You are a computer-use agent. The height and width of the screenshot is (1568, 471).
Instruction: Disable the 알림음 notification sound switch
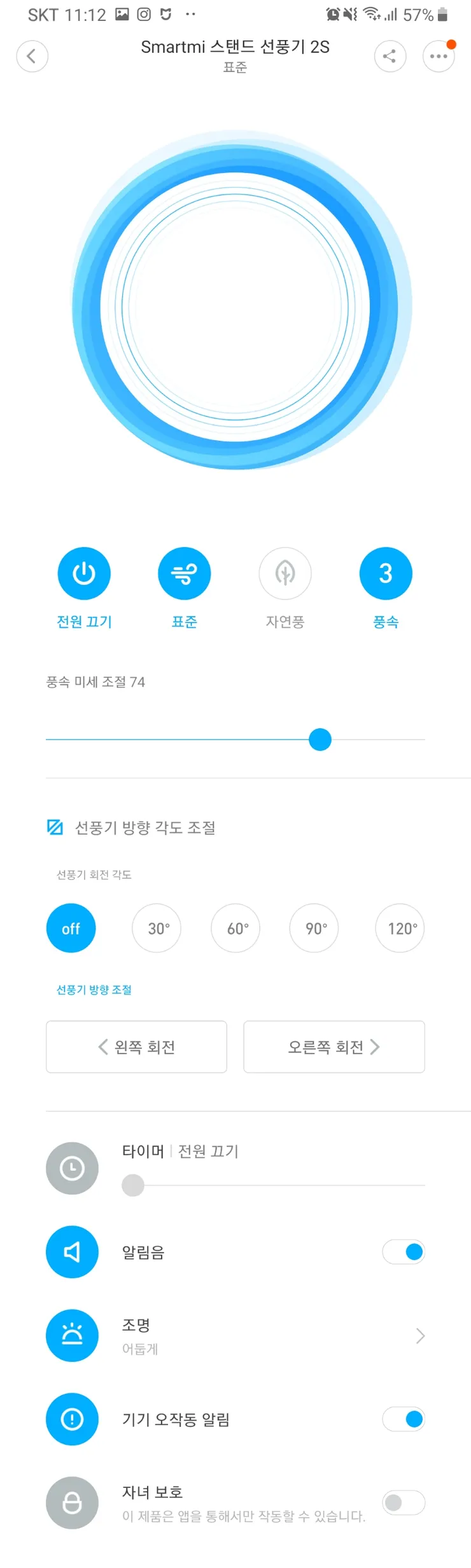click(404, 1251)
